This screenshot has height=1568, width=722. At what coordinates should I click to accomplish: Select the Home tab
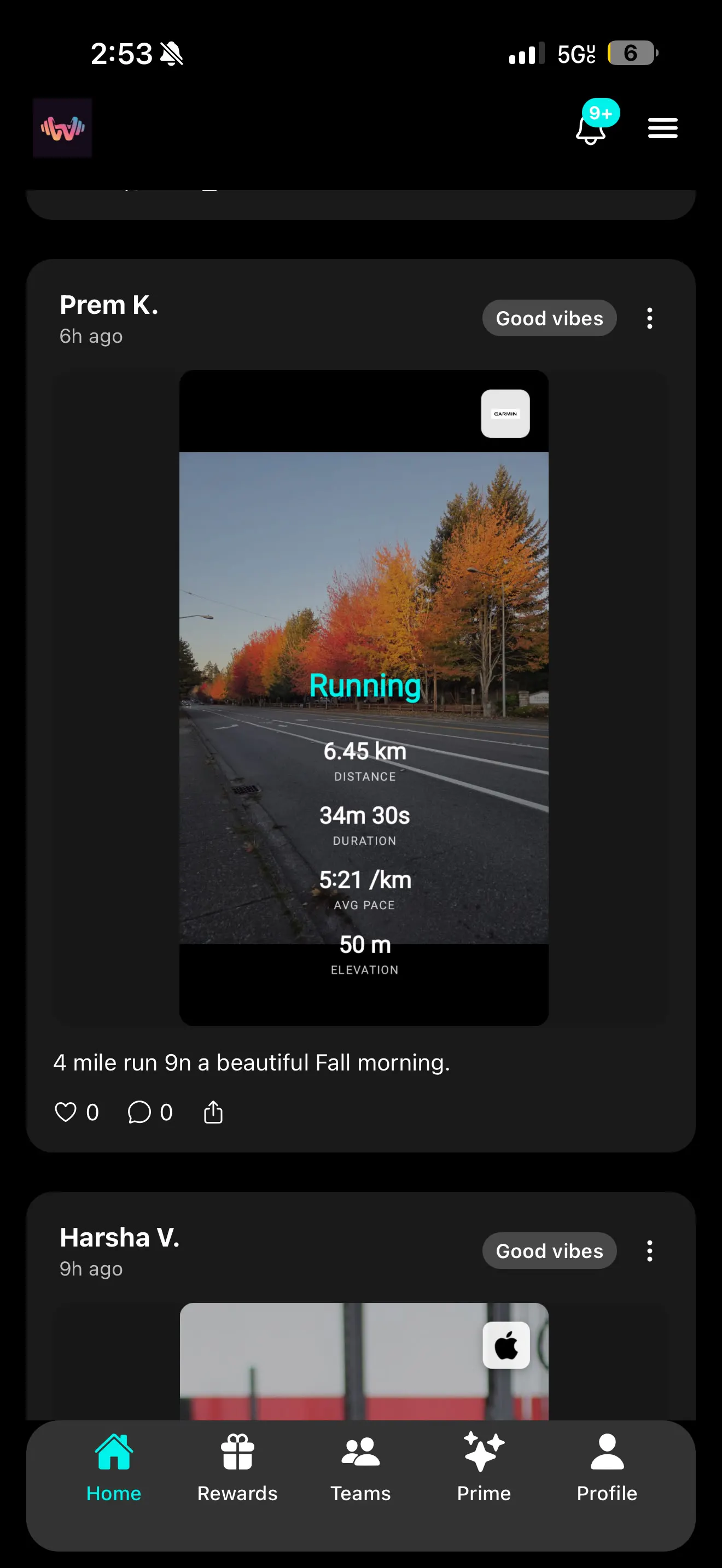(x=114, y=1467)
